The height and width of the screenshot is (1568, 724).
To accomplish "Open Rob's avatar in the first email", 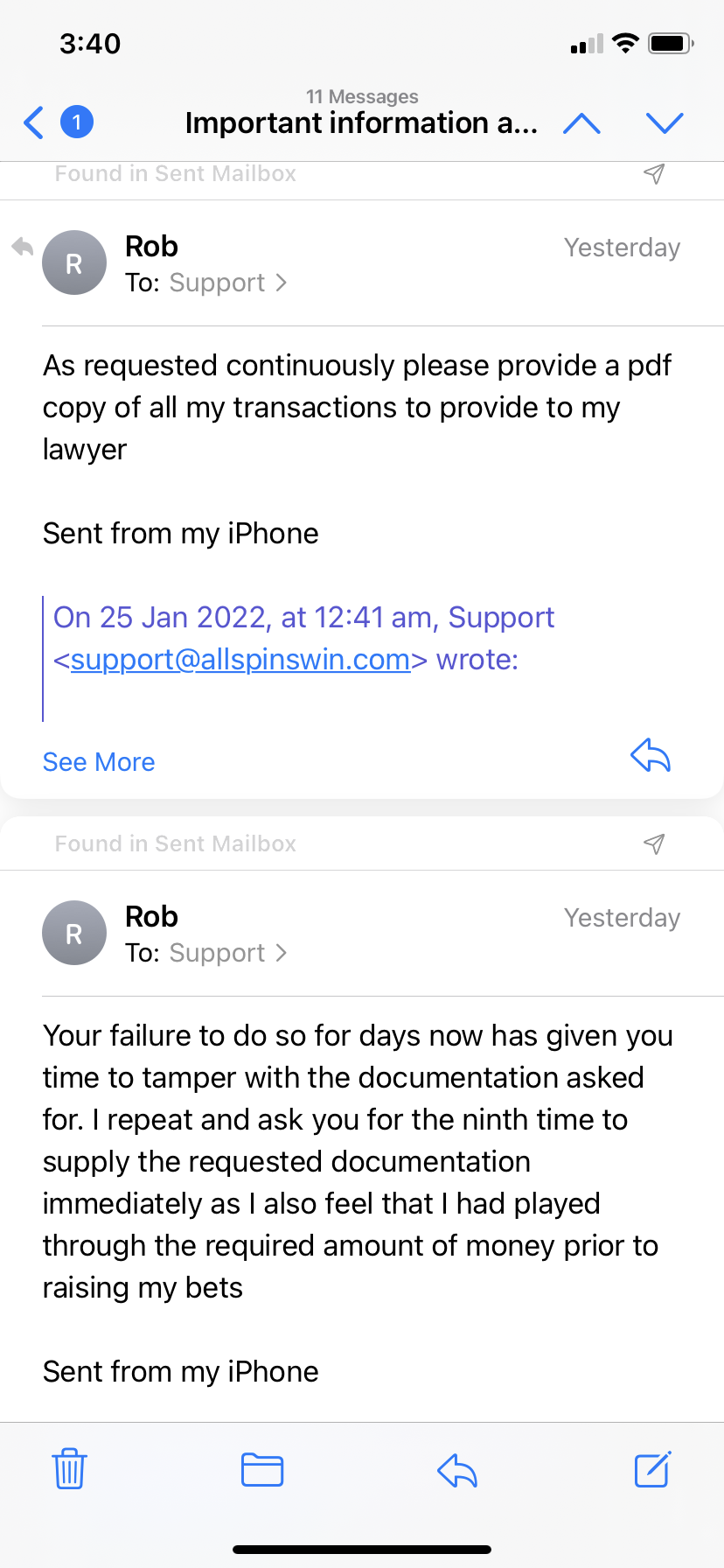I will click(74, 262).
